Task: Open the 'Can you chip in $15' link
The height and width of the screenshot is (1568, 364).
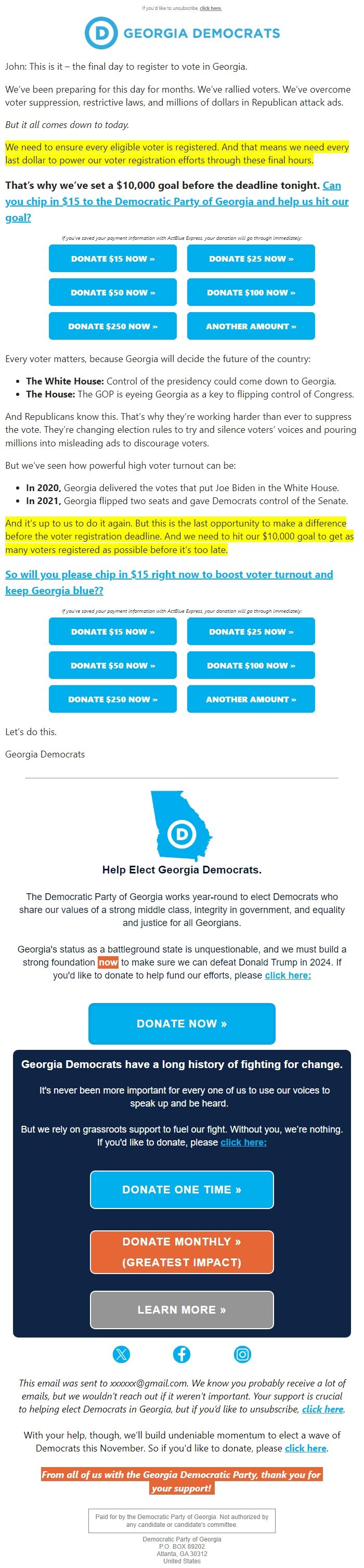Action: pos(176,201)
